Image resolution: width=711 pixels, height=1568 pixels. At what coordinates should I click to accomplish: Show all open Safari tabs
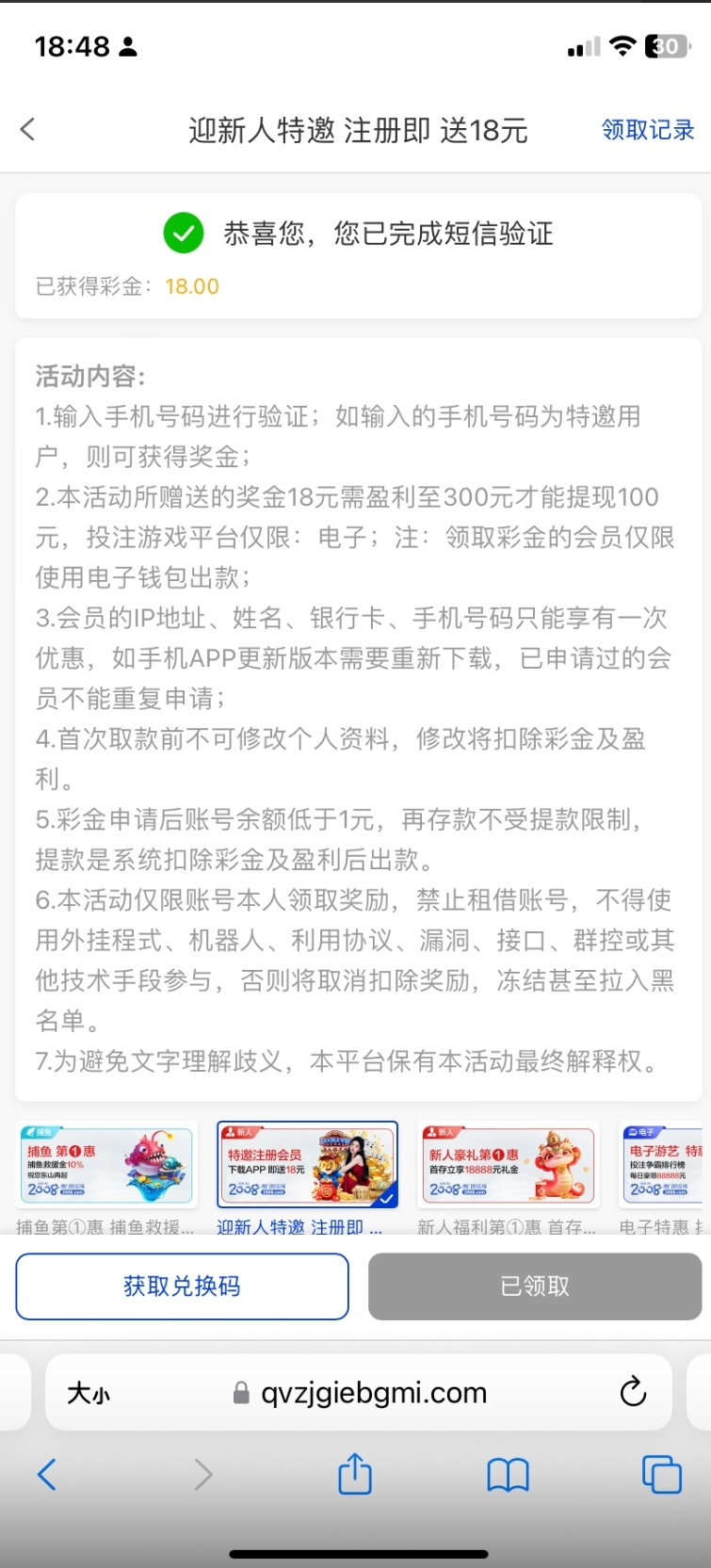tap(661, 1474)
